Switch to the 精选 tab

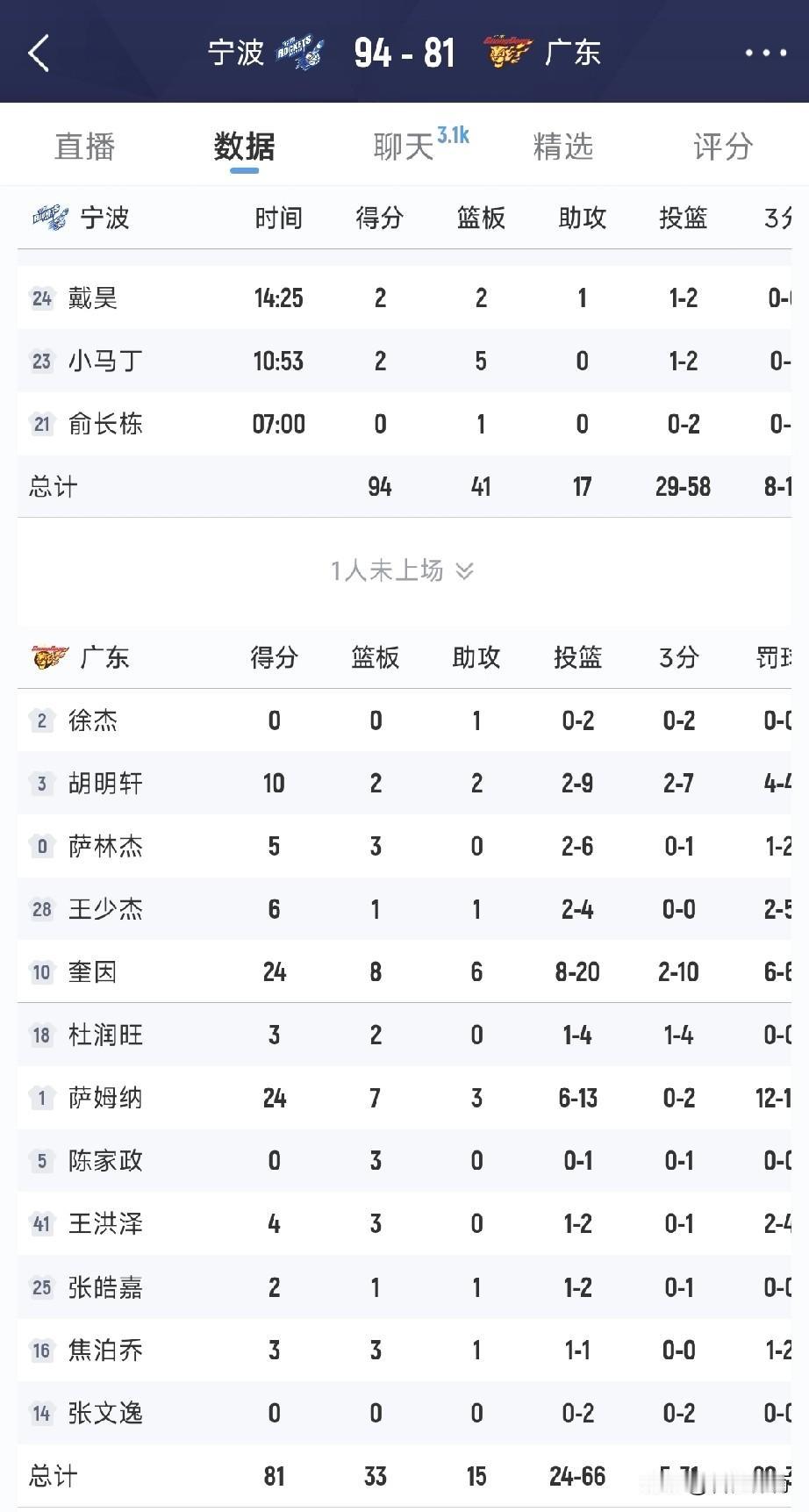562,146
